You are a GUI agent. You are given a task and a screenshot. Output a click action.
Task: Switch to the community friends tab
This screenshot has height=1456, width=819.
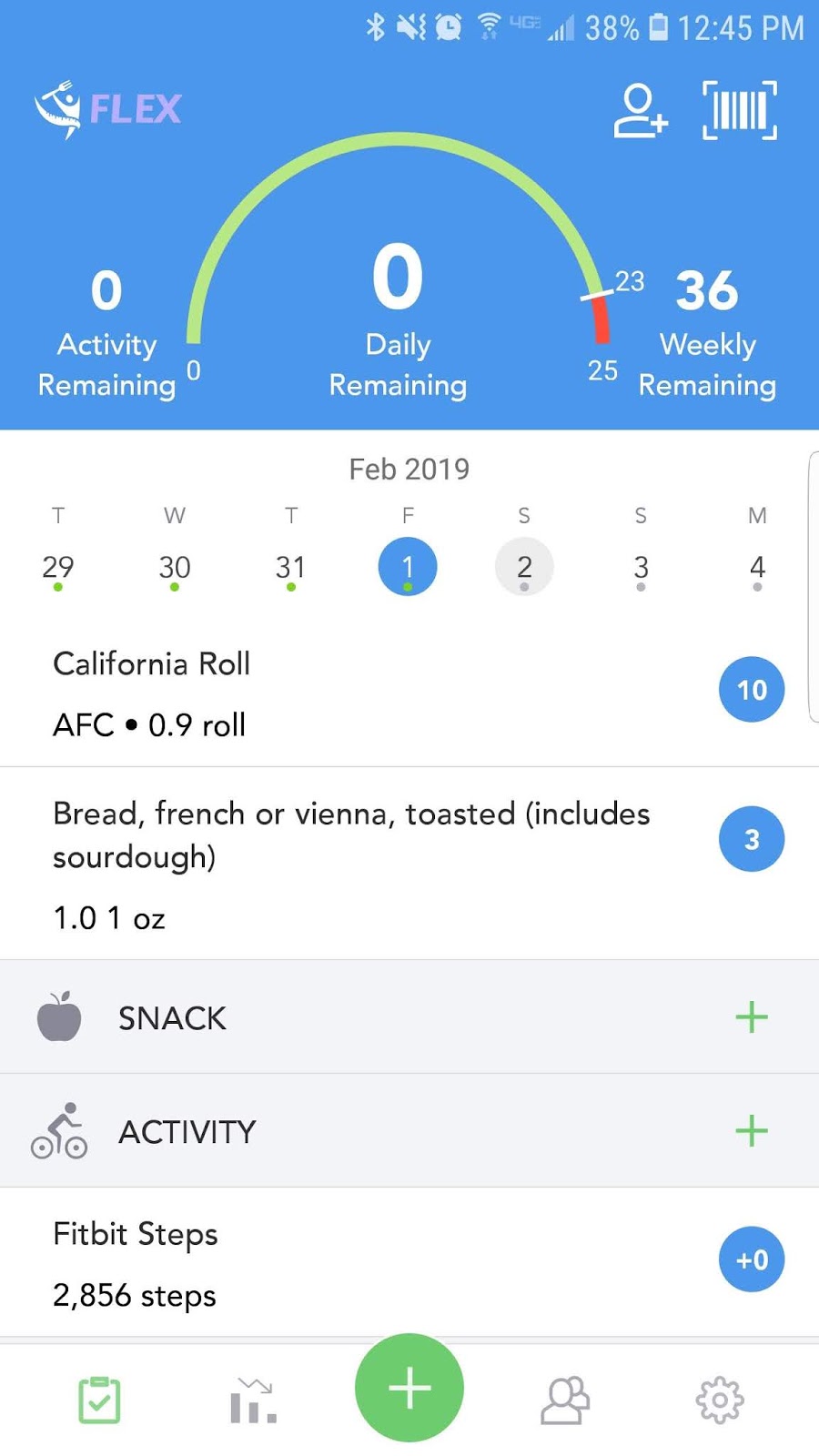click(x=565, y=1400)
